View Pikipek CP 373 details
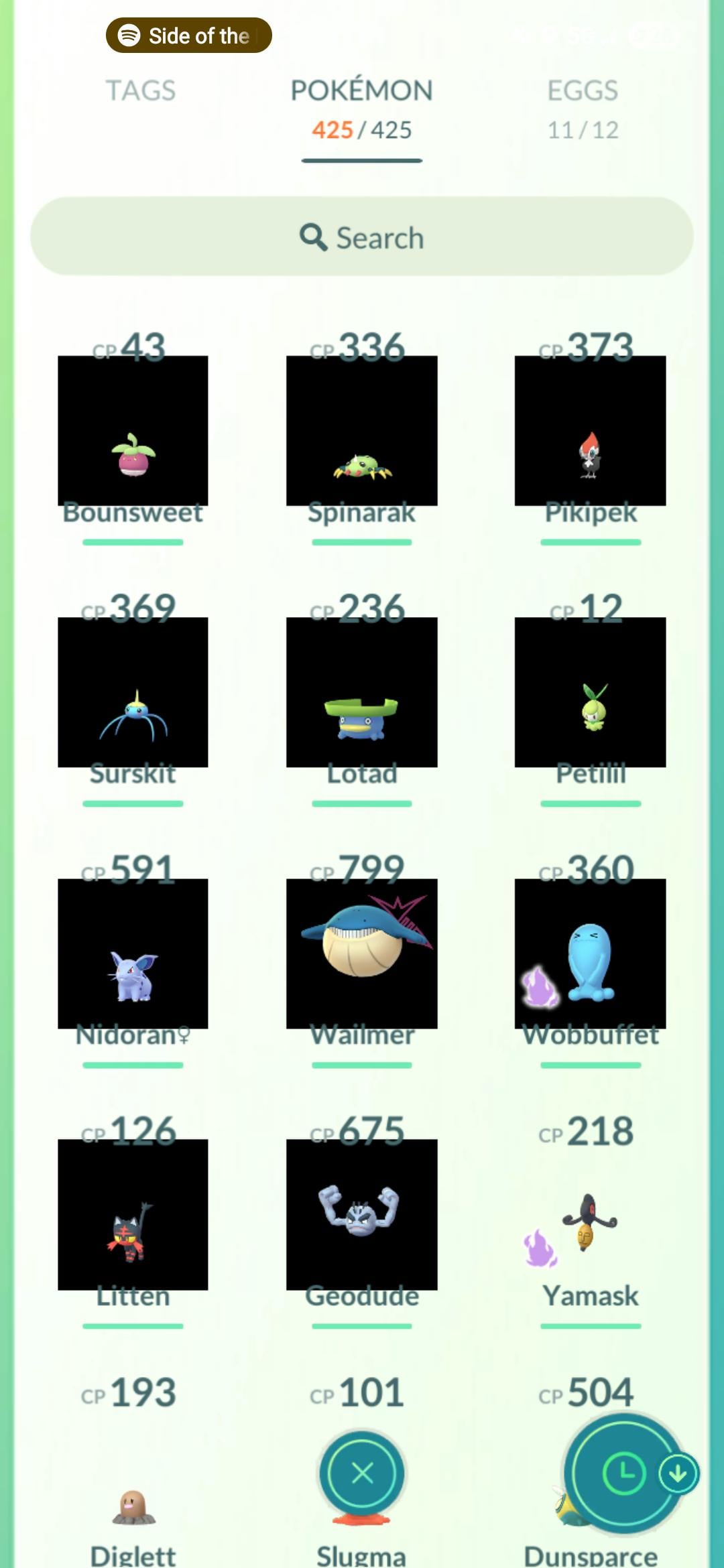 (x=590, y=432)
